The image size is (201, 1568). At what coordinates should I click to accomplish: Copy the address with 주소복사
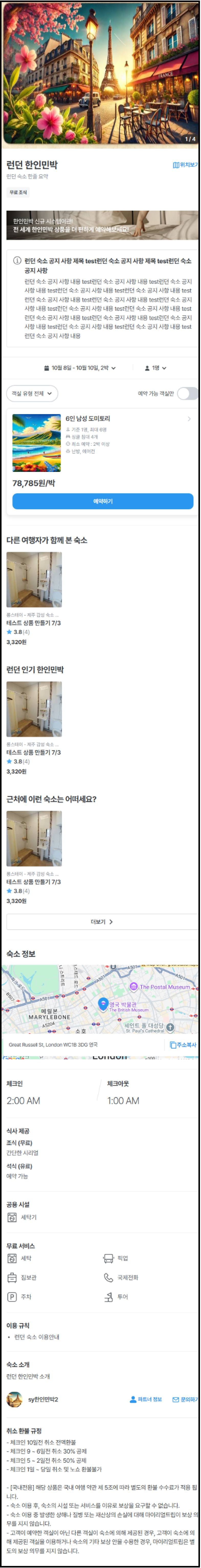pos(183,1045)
